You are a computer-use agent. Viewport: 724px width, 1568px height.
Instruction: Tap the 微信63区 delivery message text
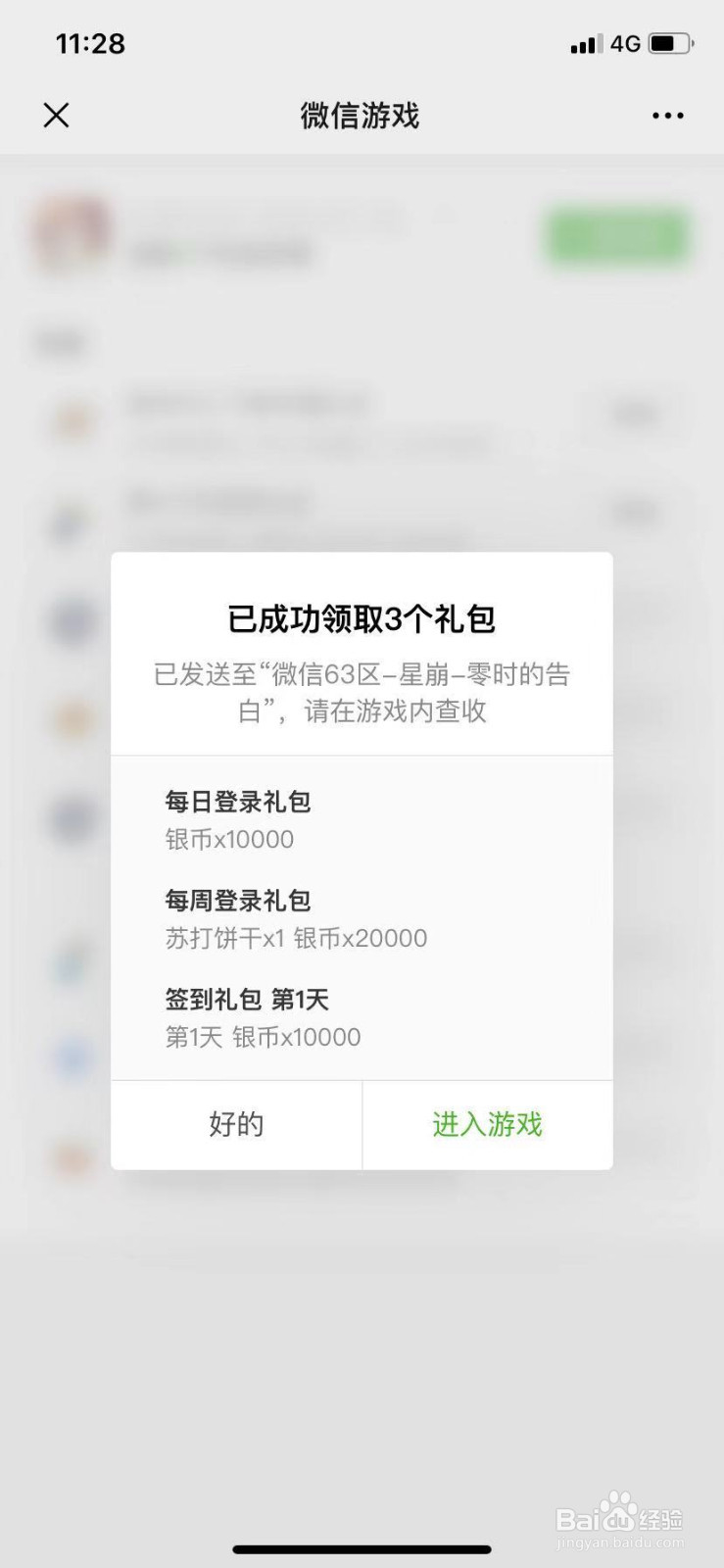point(362,692)
